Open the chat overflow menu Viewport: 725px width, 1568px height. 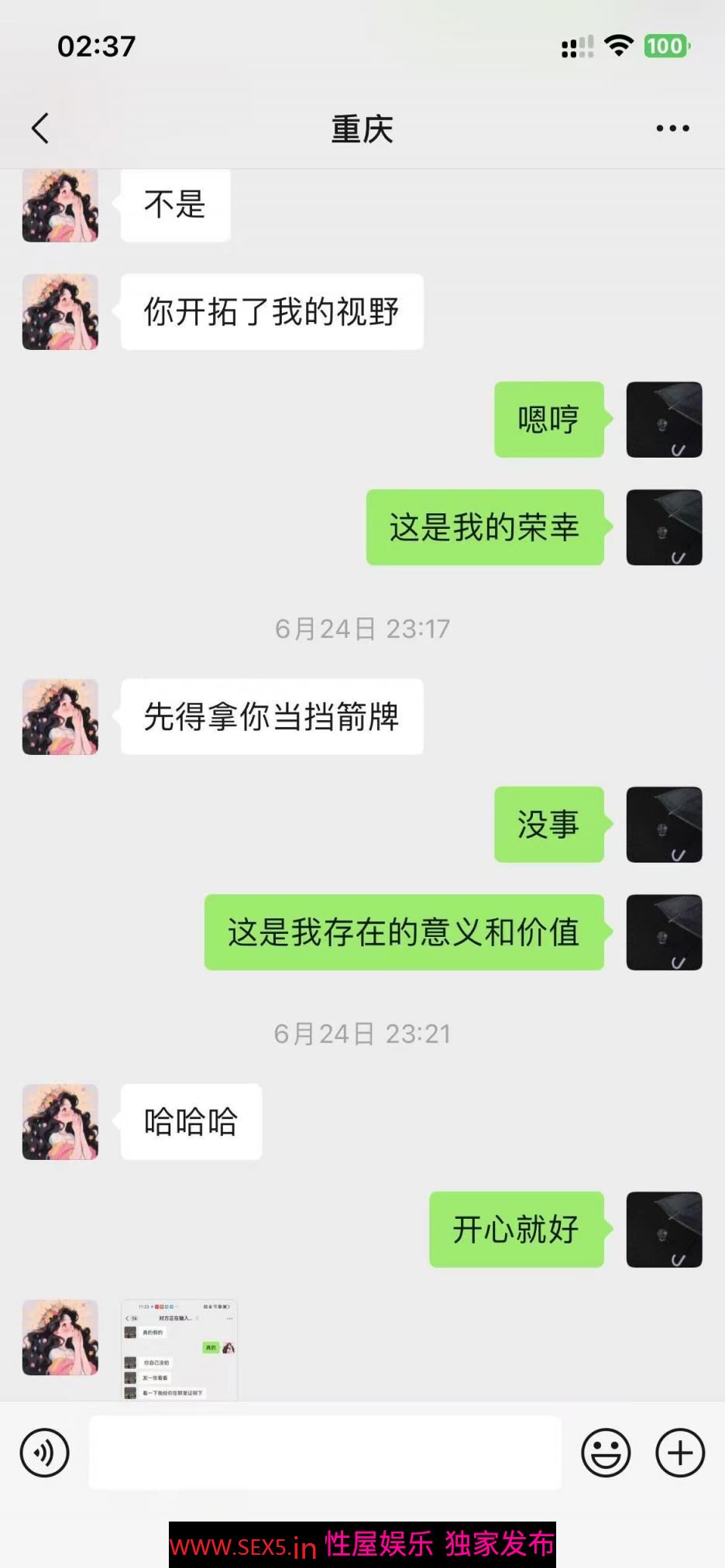[672, 129]
